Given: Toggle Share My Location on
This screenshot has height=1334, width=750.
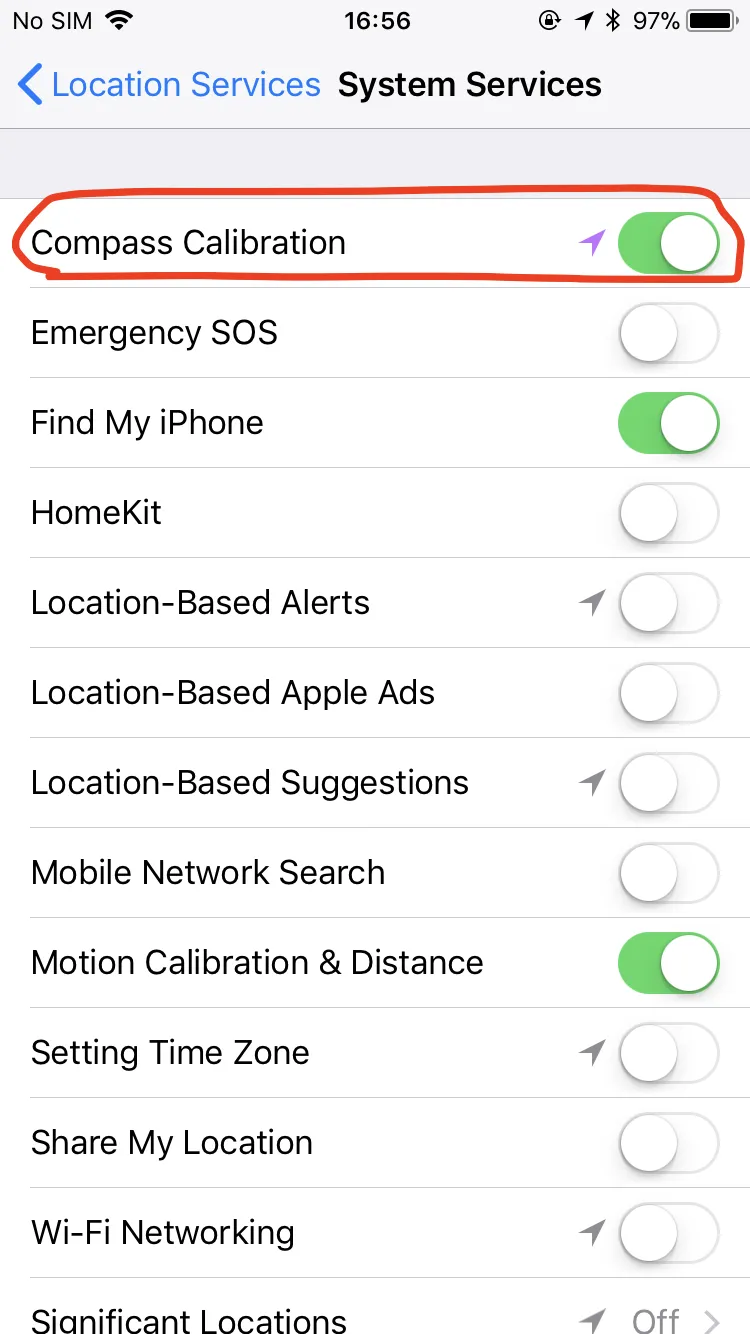Looking at the screenshot, I should coord(668,1143).
